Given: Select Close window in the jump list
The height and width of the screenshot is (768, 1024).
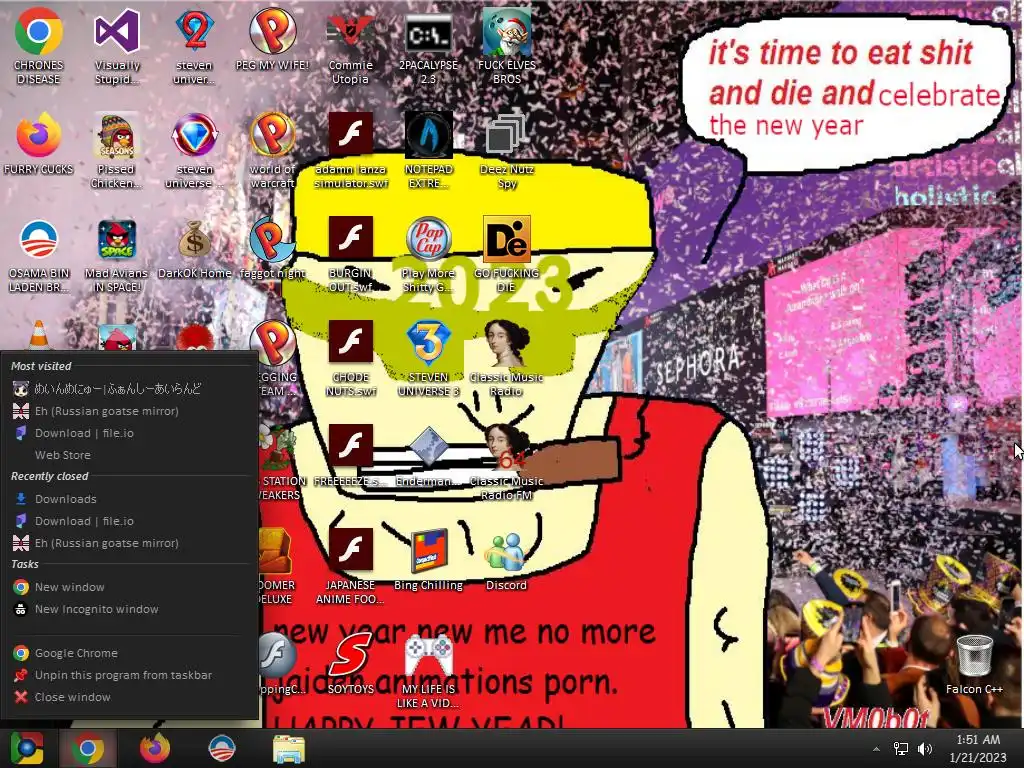Looking at the screenshot, I should pos(72,697).
